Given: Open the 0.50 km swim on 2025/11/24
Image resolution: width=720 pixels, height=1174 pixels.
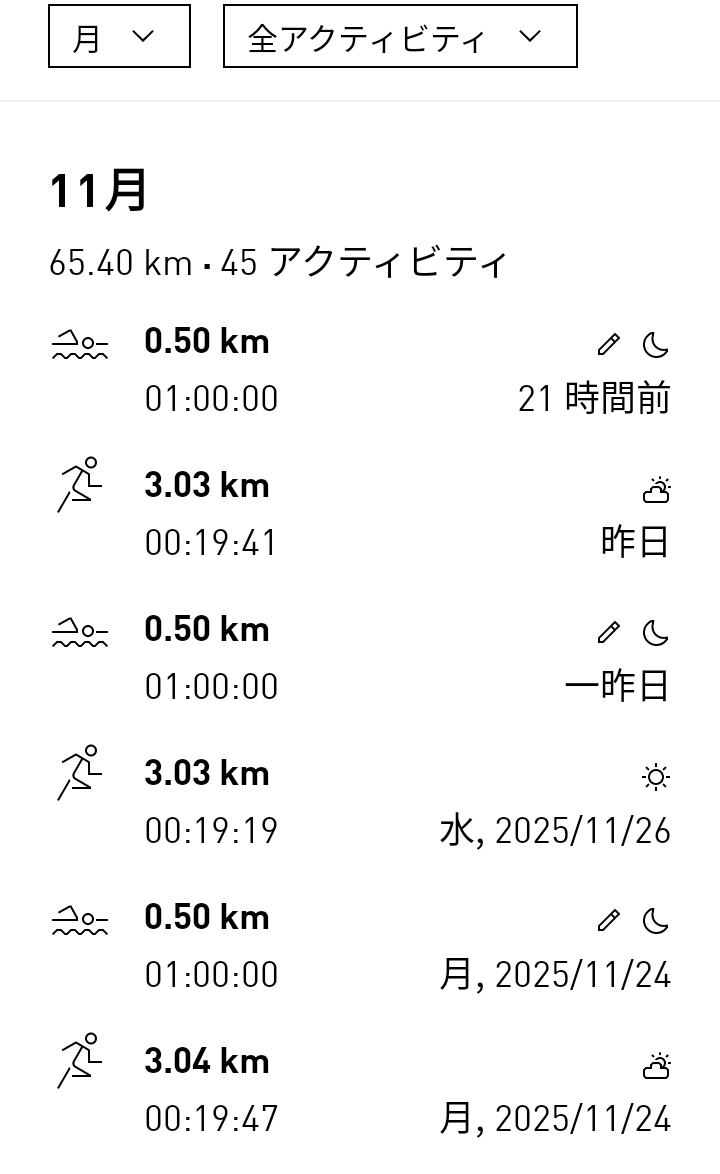Looking at the screenshot, I should pyautogui.click(x=360, y=946).
